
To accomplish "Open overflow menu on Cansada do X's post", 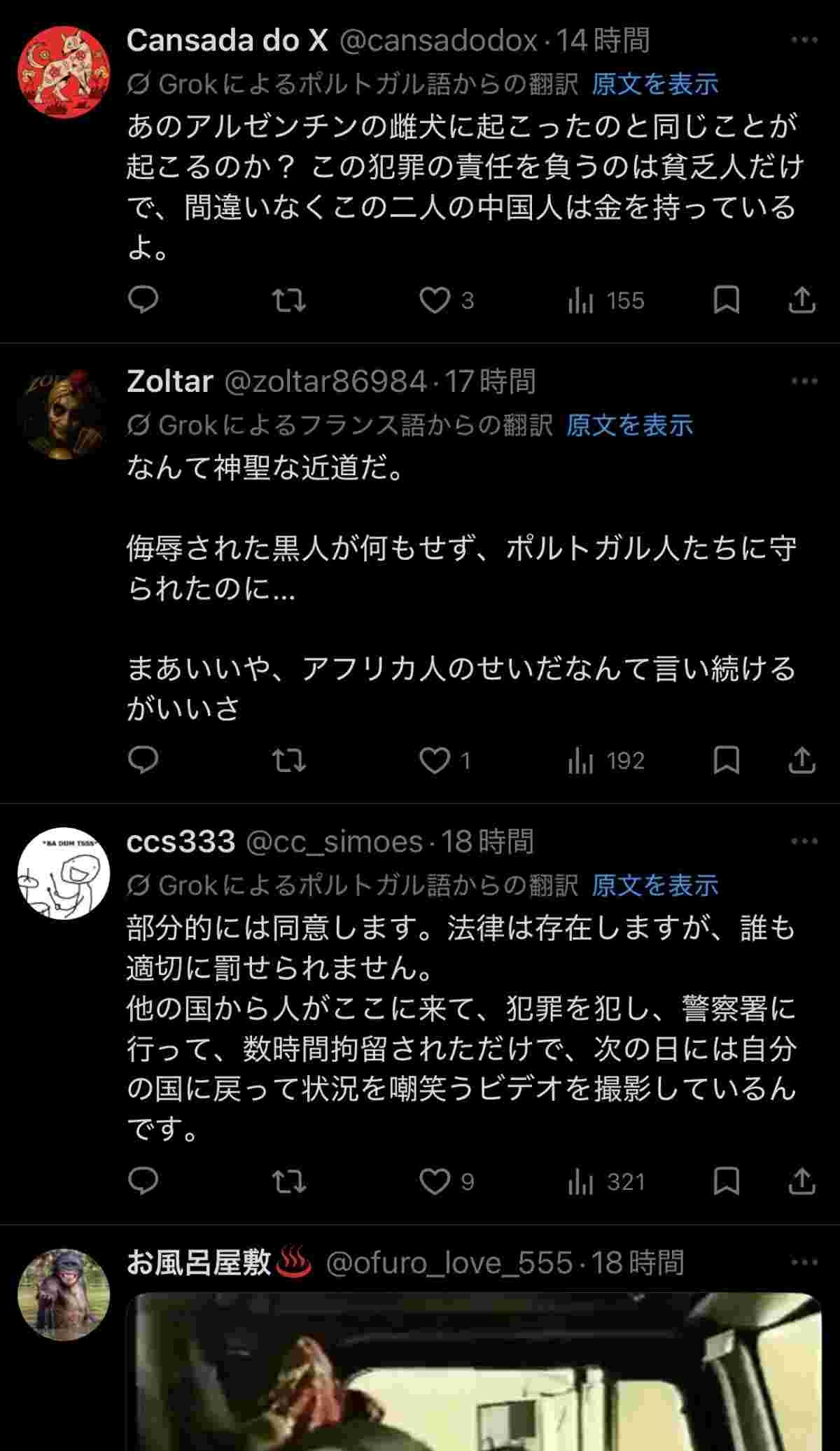I will [x=804, y=41].
